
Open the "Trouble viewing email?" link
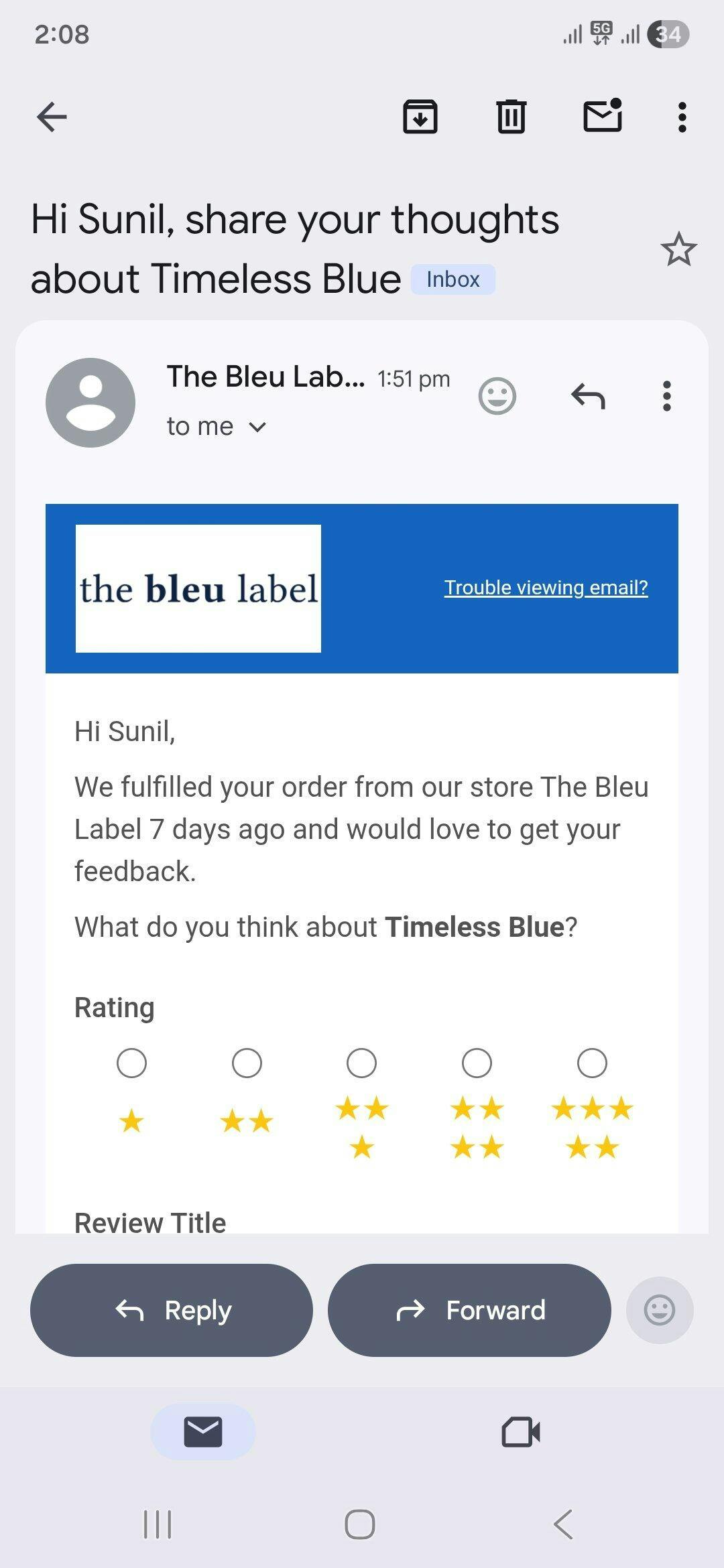coord(546,588)
